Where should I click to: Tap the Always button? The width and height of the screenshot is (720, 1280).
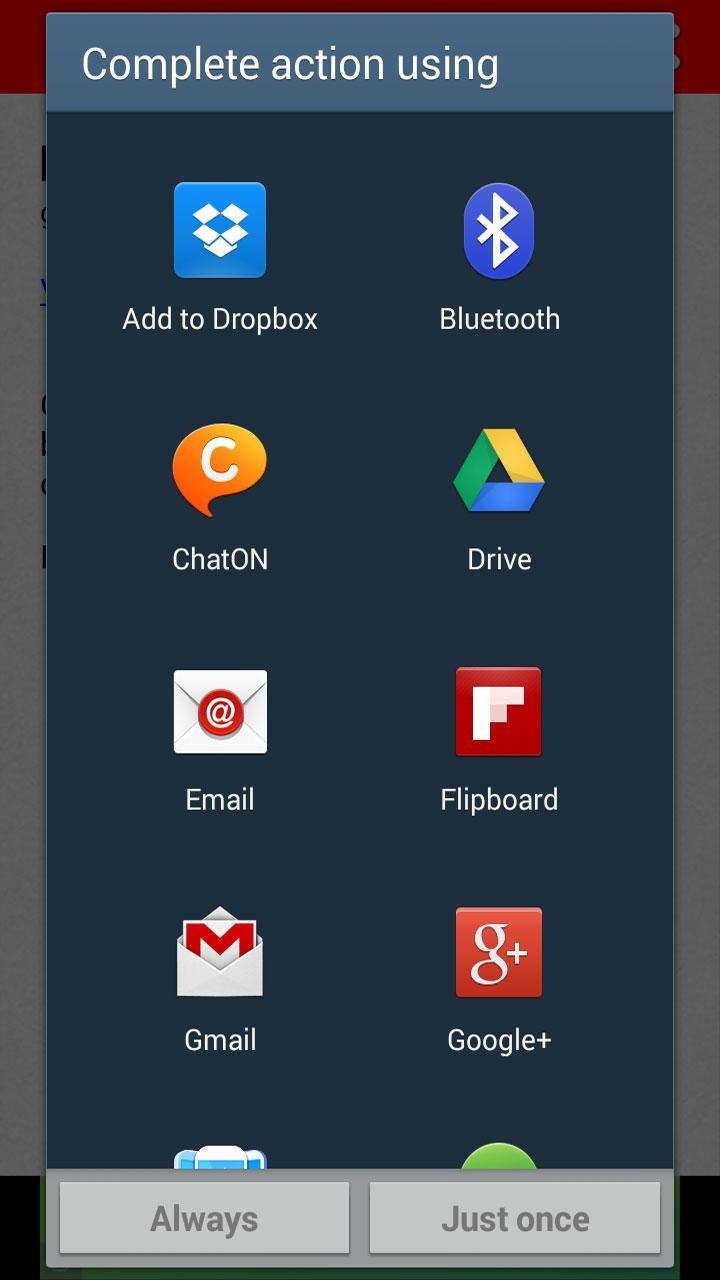(204, 1218)
